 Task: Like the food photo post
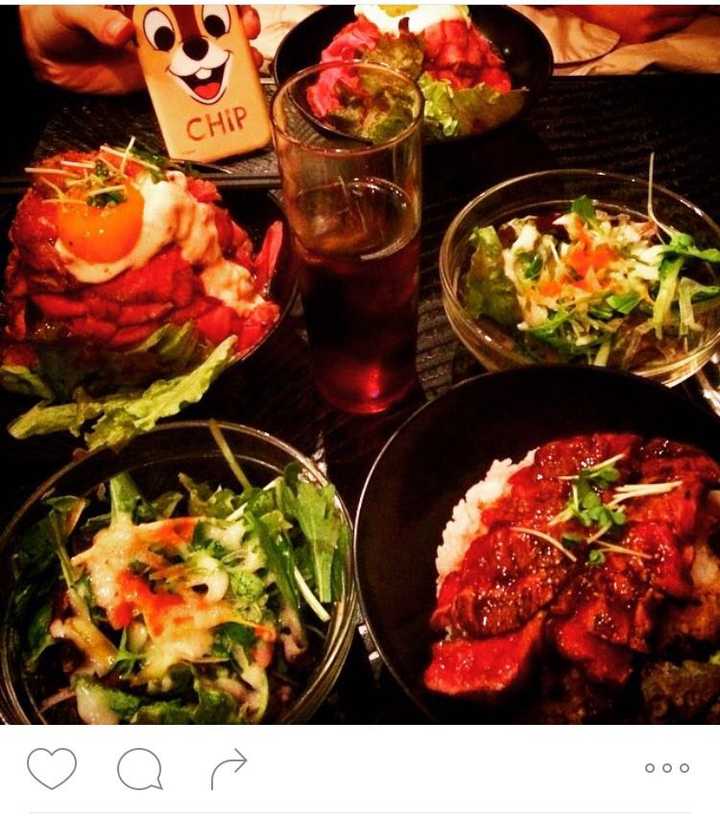[51, 768]
